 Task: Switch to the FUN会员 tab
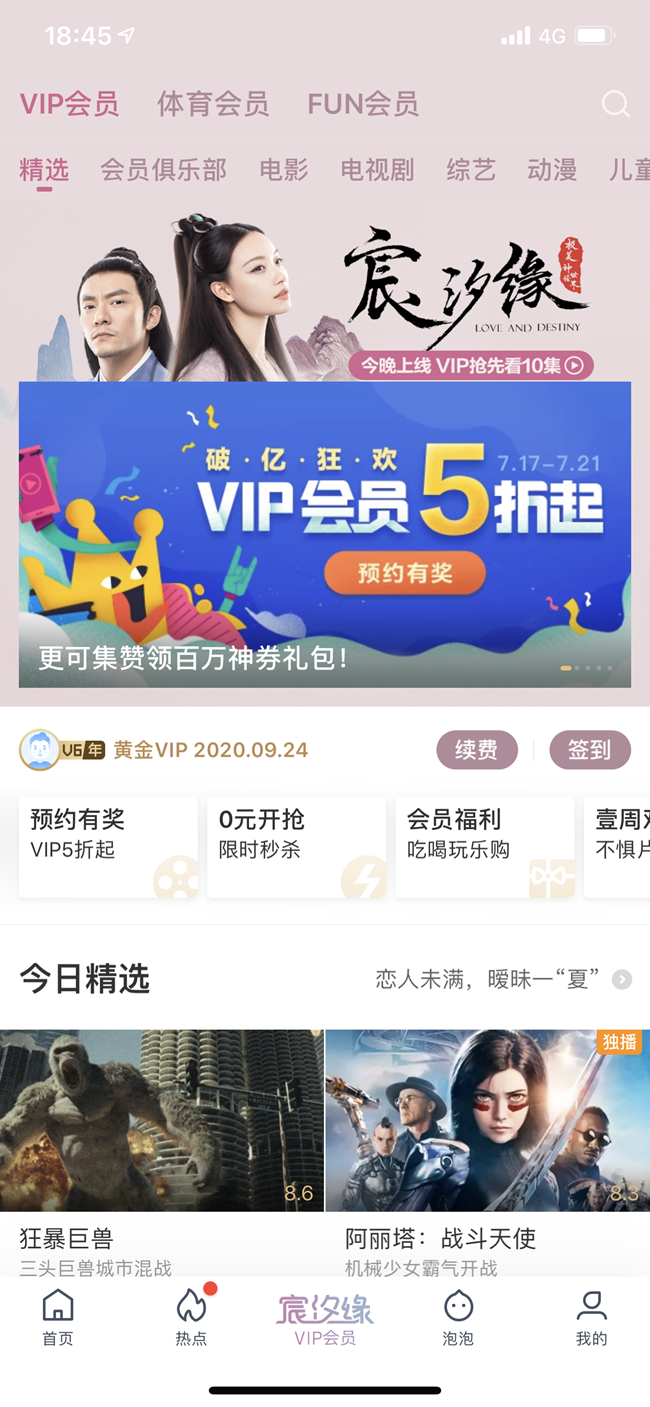pyautogui.click(x=362, y=104)
